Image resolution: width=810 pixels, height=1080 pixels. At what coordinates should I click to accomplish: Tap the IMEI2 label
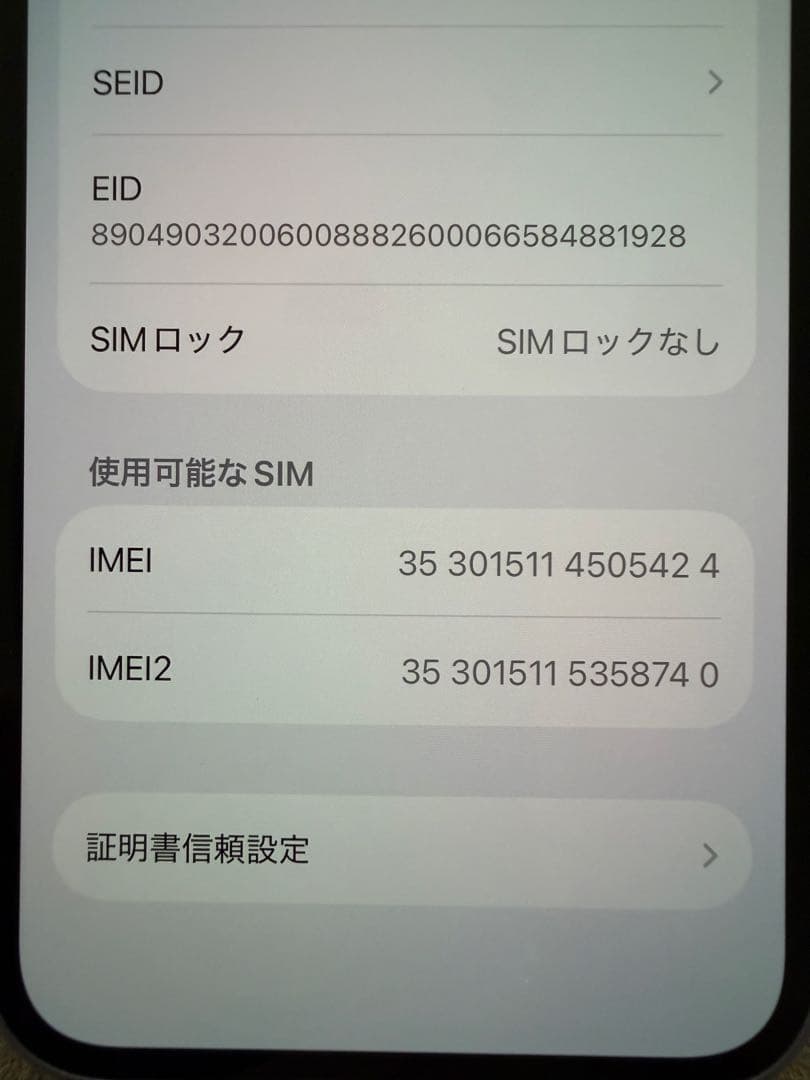tap(127, 671)
